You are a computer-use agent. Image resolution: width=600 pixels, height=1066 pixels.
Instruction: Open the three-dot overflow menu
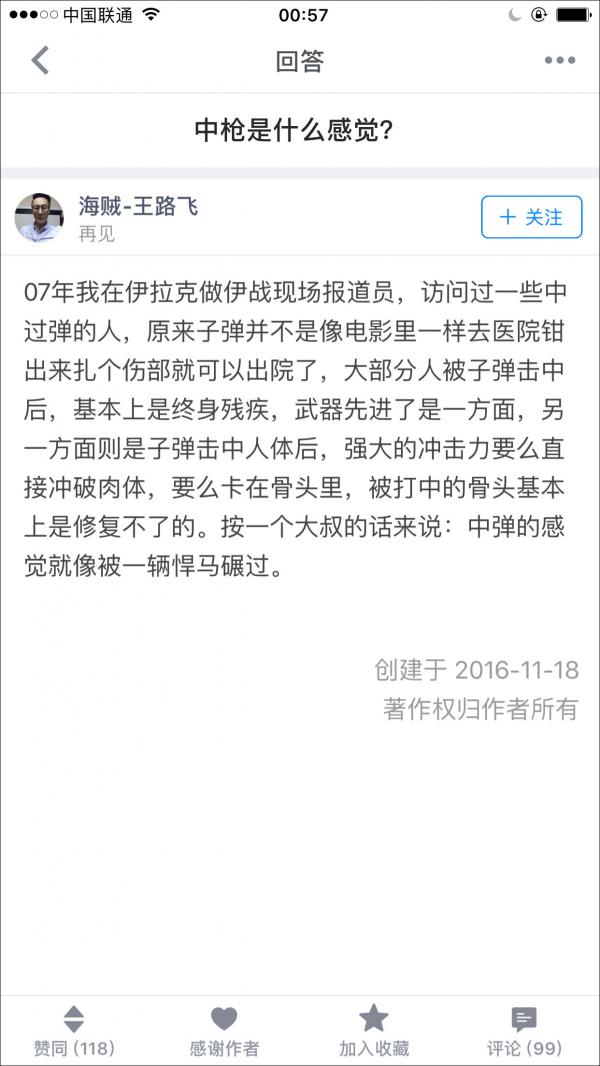559,61
